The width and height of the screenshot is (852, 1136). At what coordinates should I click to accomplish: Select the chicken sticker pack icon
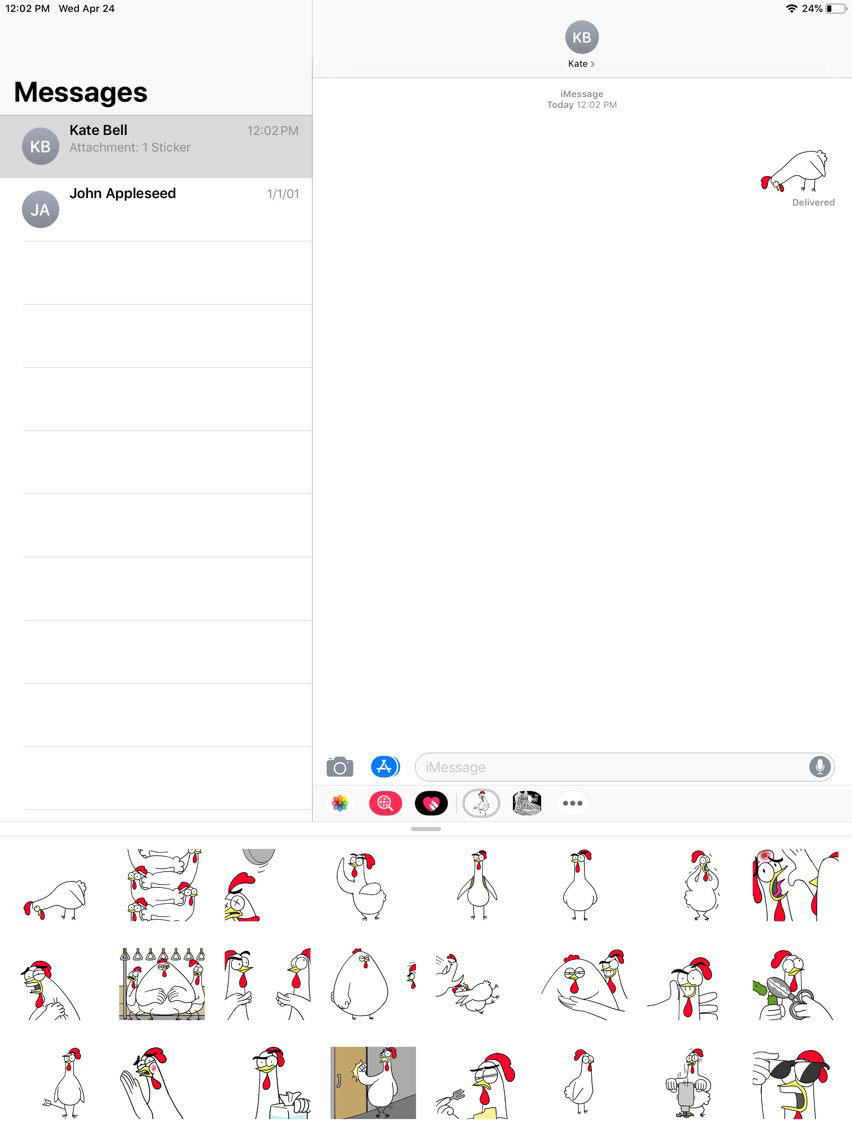point(481,803)
